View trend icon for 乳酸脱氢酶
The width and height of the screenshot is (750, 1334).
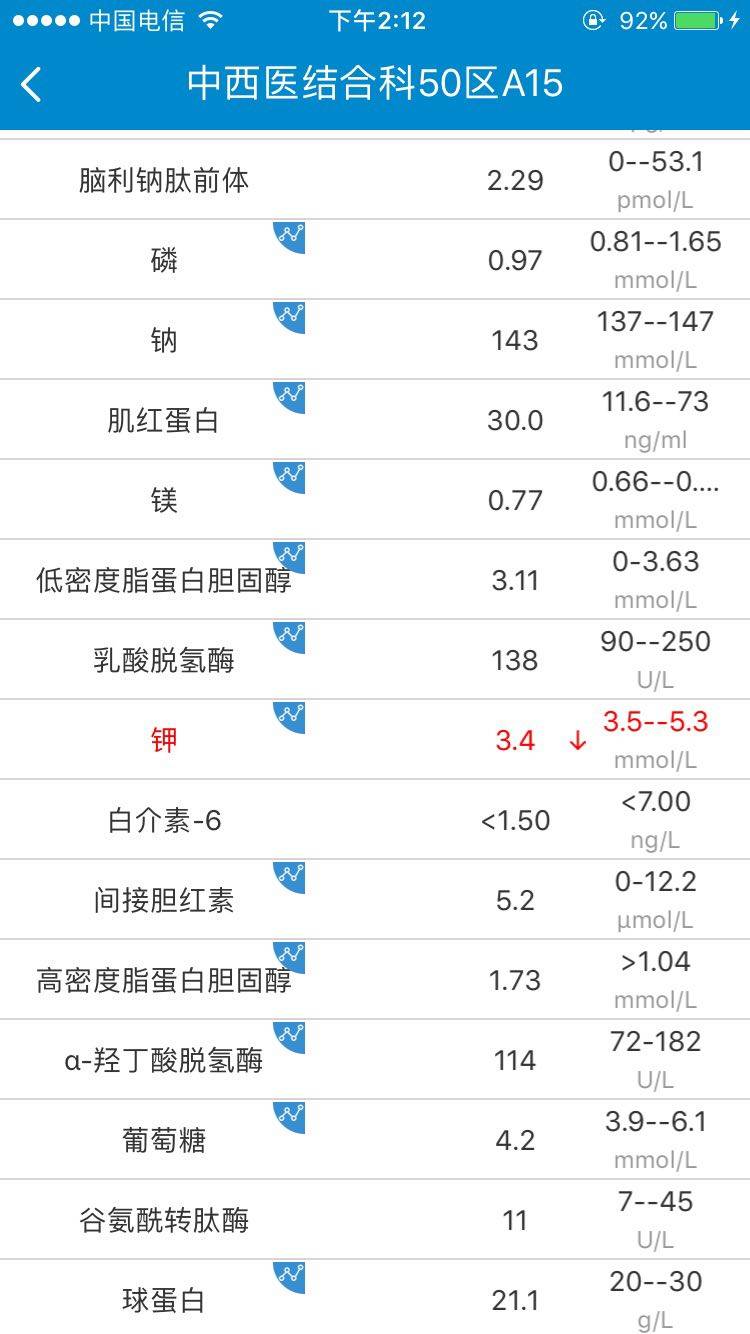[291, 635]
